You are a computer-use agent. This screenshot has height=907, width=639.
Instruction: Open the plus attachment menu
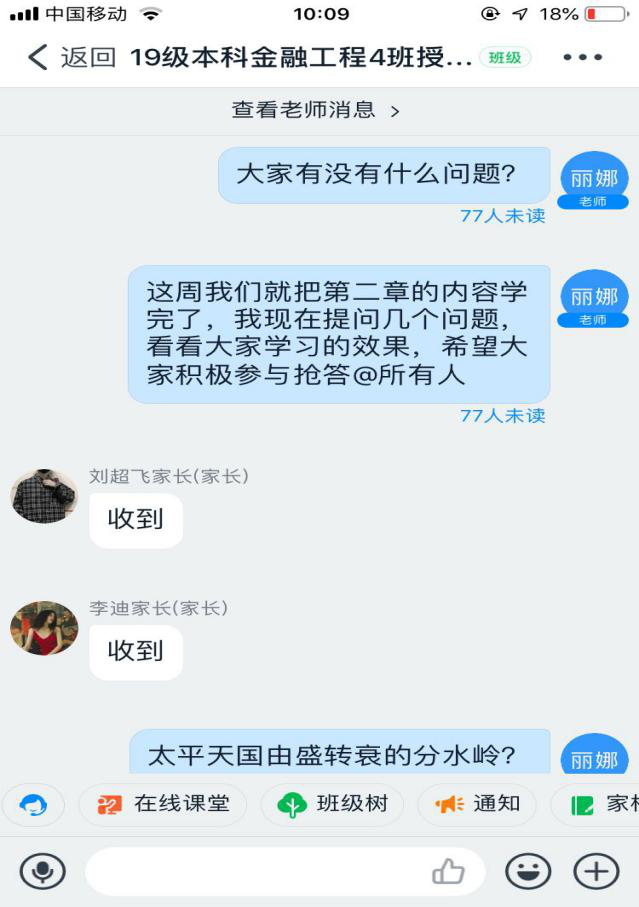click(x=596, y=872)
